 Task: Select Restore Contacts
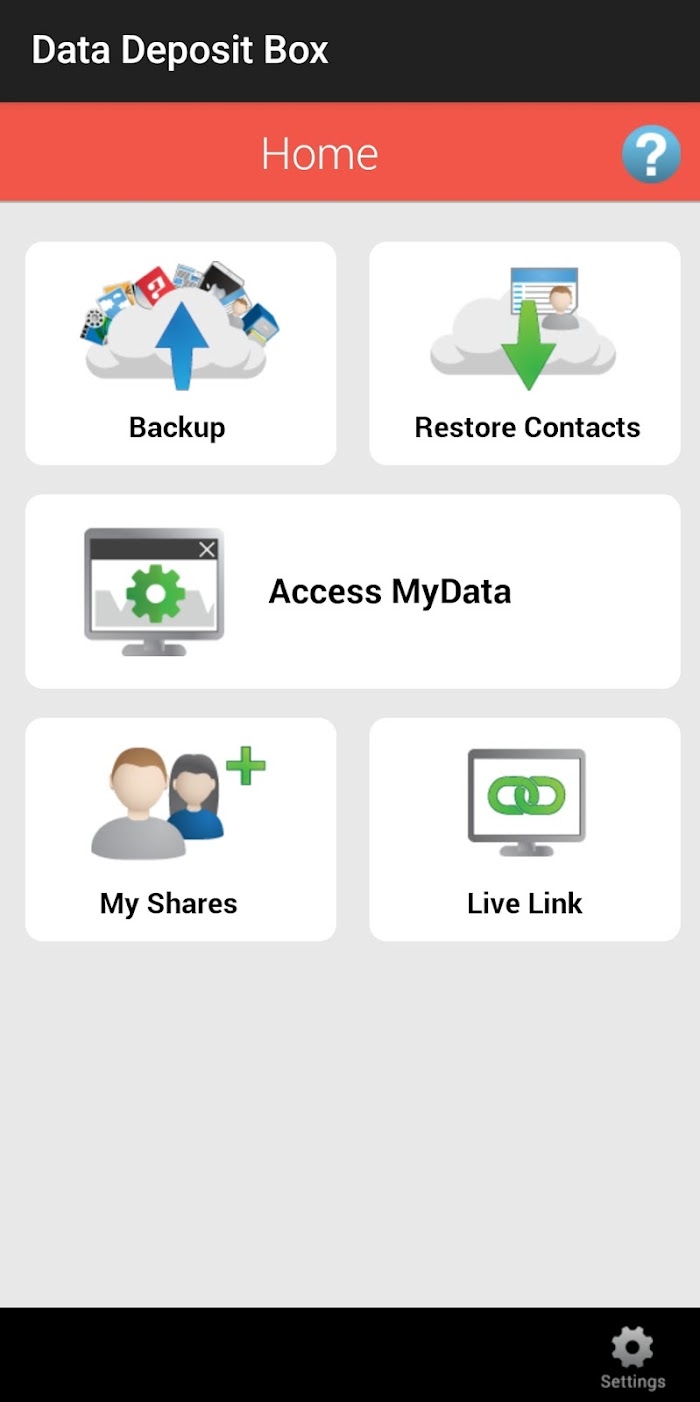[x=525, y=353]
